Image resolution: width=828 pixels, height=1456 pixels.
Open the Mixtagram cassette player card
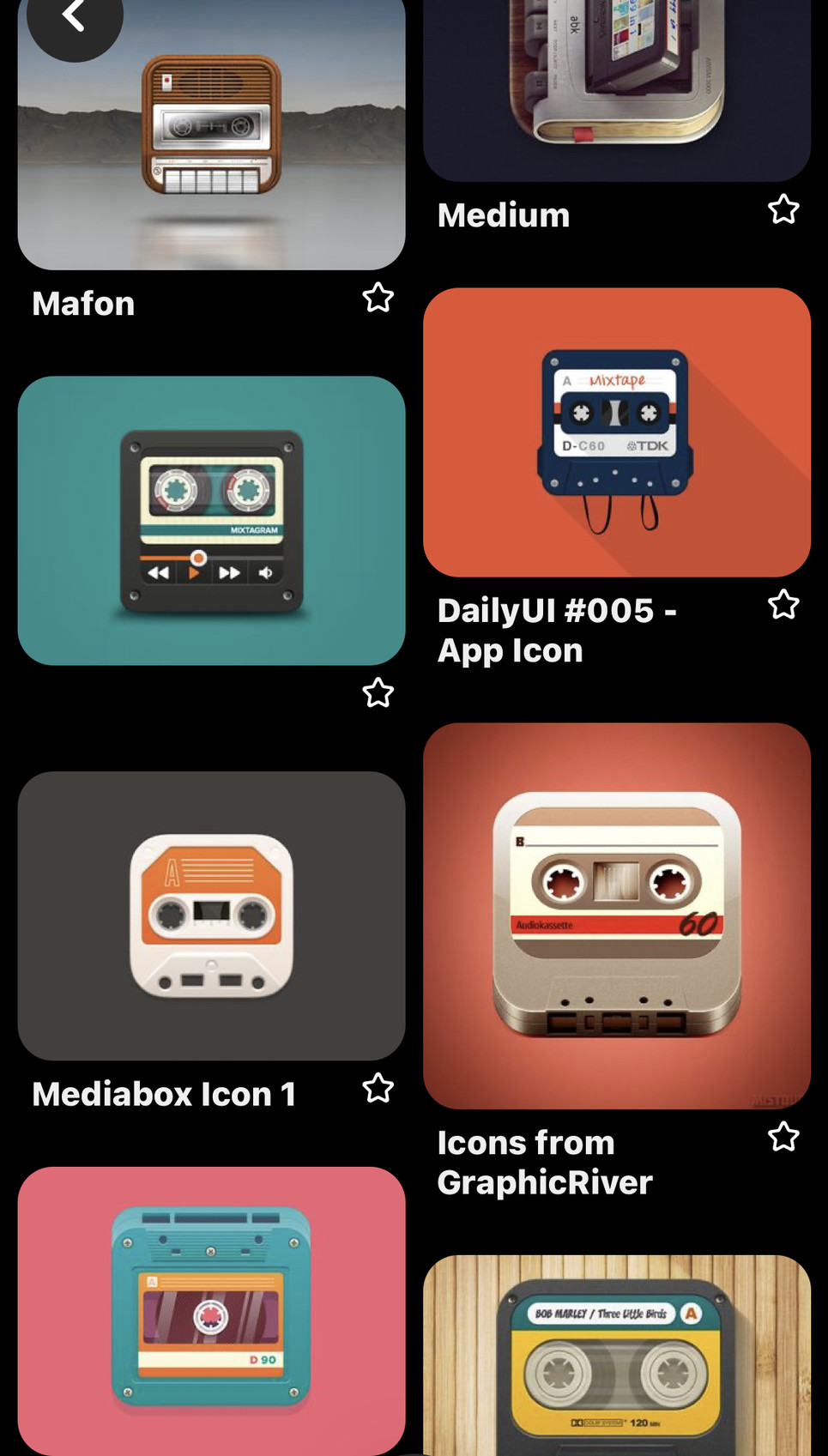tap(211, 521)
